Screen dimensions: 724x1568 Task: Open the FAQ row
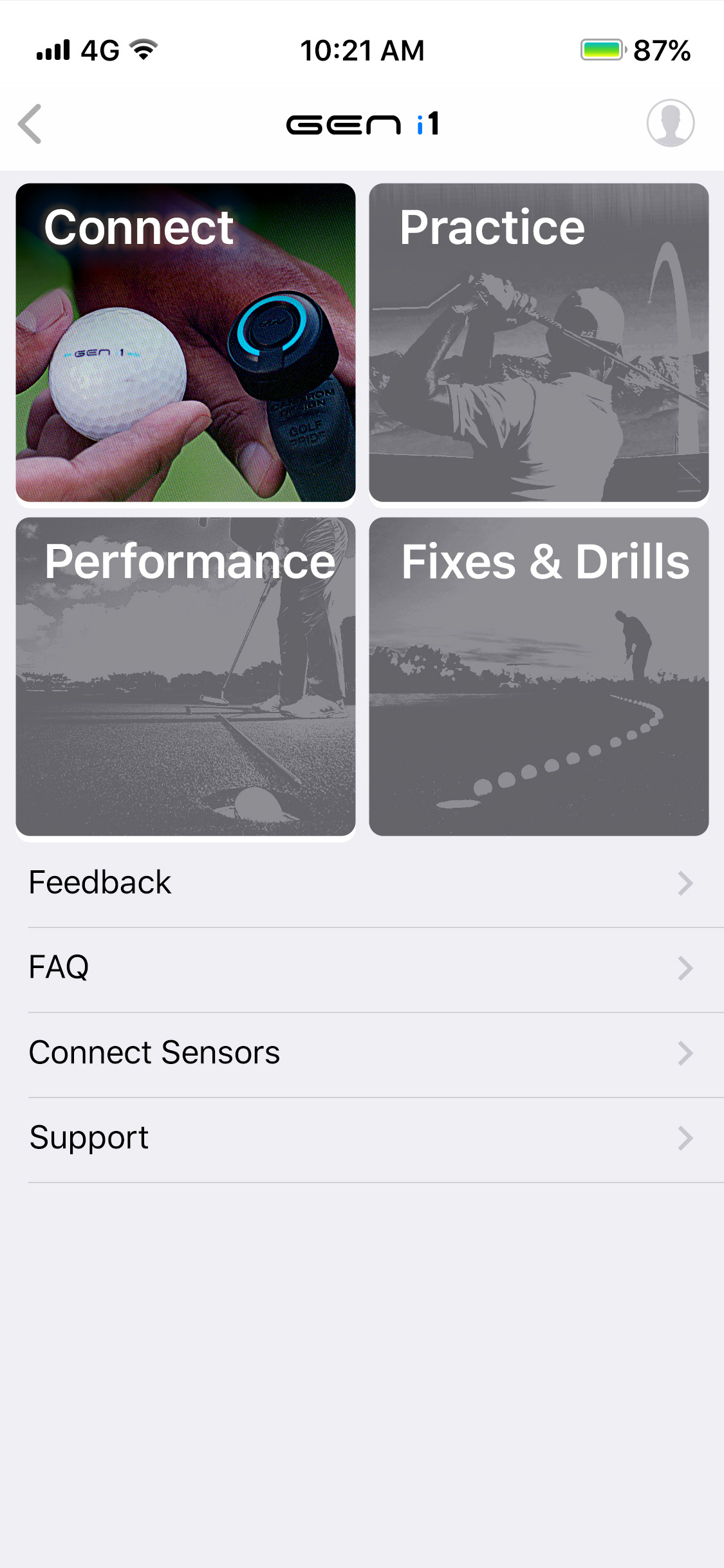(362, 968)
